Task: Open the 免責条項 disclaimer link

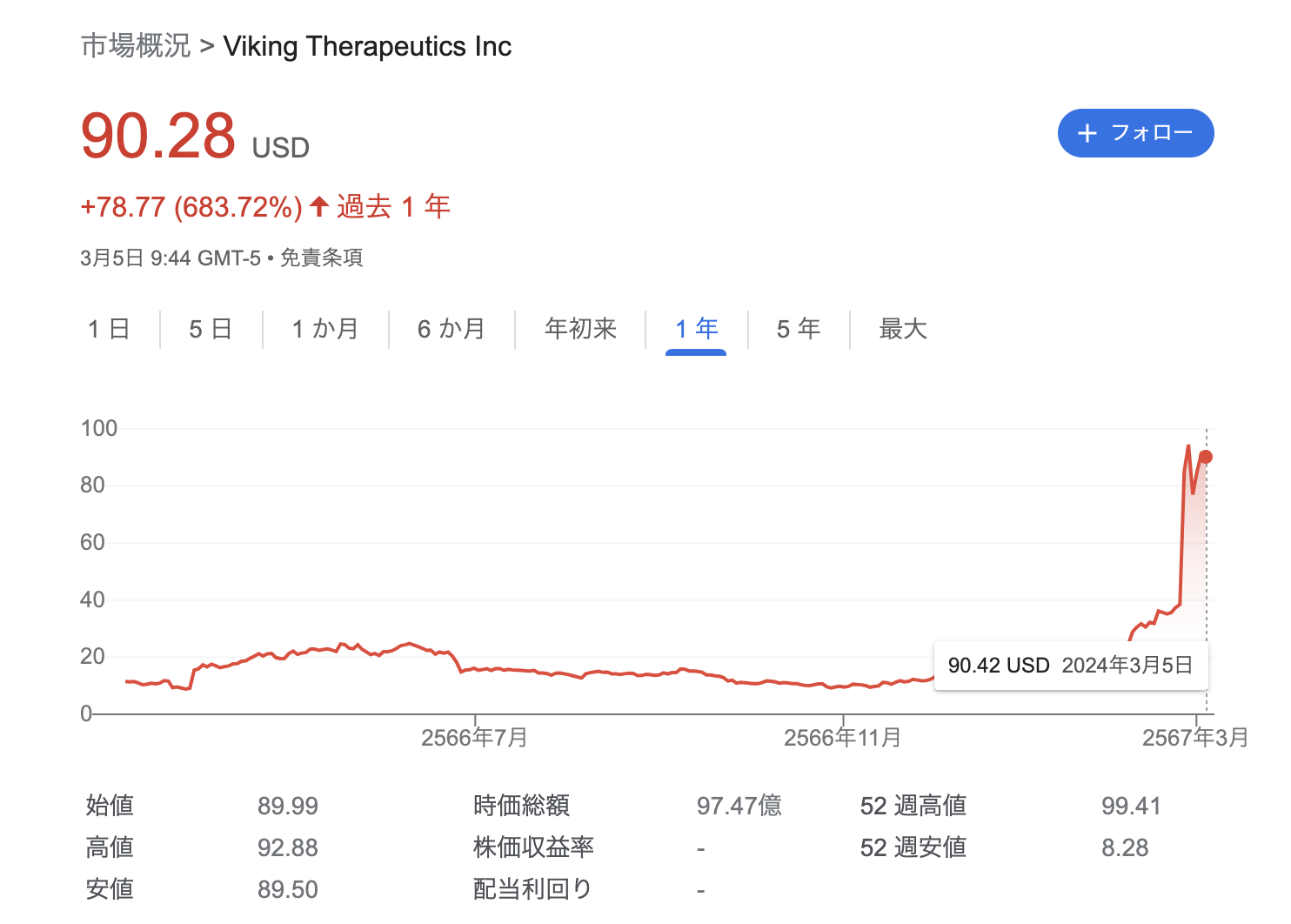Action: [321, 258]
